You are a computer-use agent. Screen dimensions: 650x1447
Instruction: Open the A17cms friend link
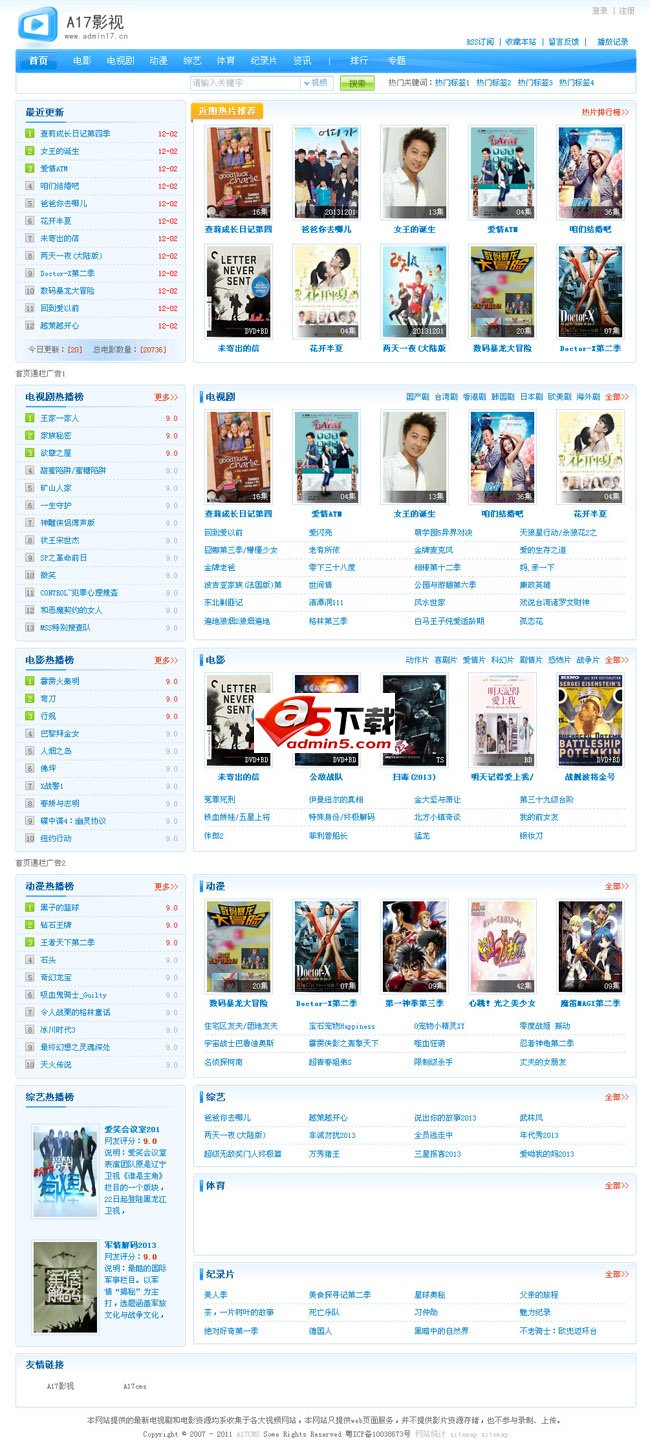[x=135, y=1386]
